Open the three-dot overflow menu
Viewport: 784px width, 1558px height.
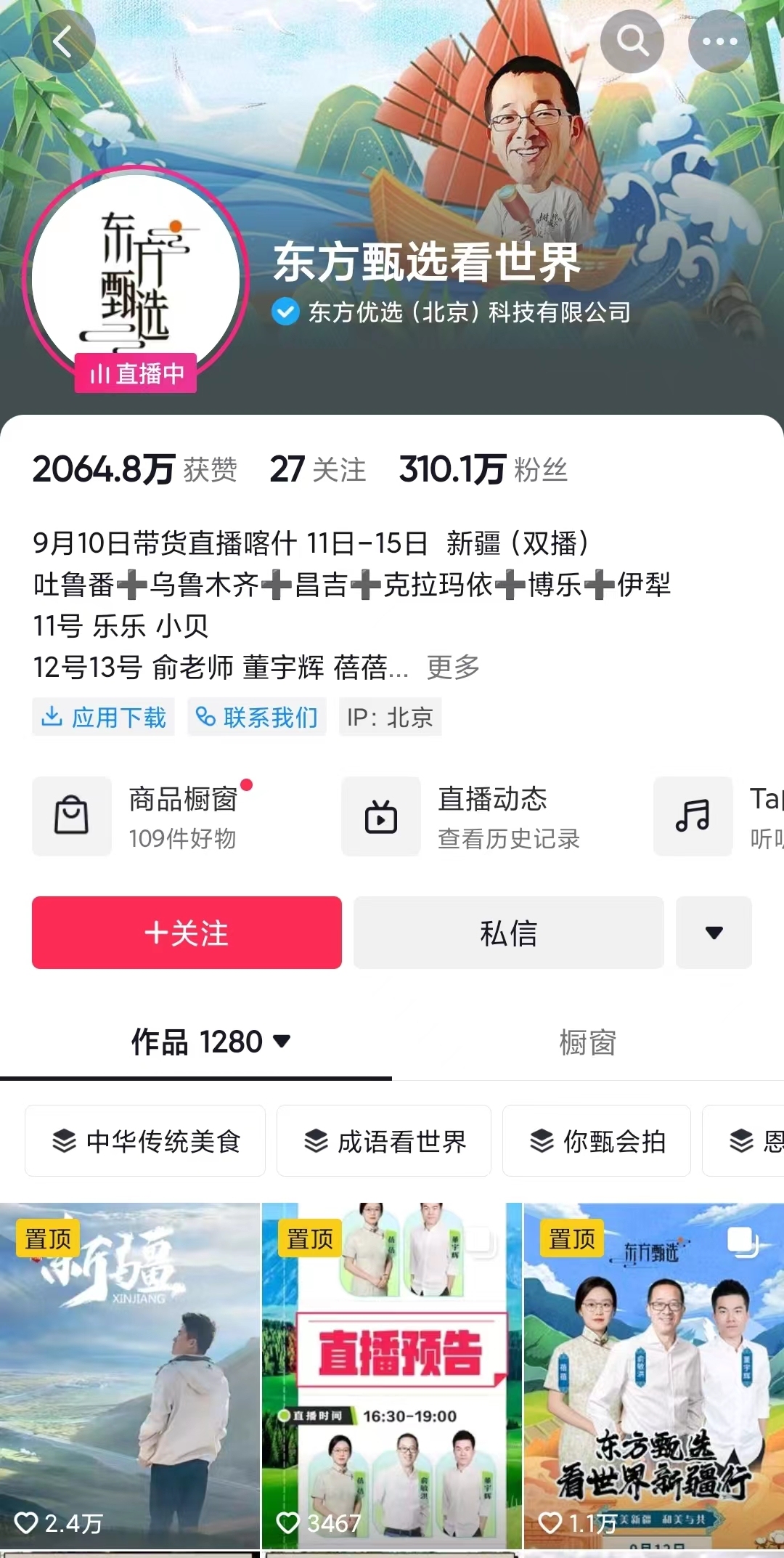click(x=719, y=41)
